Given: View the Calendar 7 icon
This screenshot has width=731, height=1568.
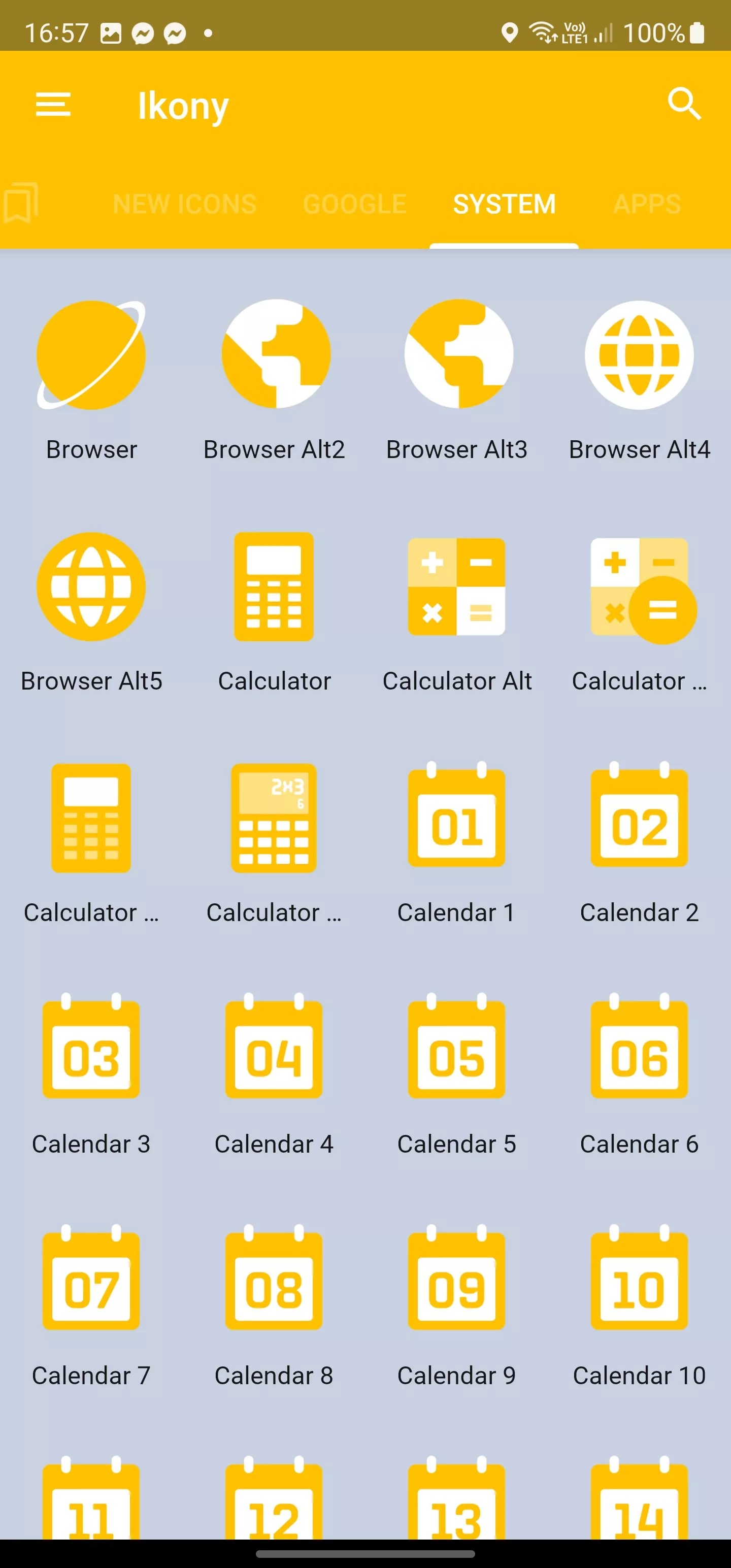Looking at the screenshot, I should (x=91, y=1277).
